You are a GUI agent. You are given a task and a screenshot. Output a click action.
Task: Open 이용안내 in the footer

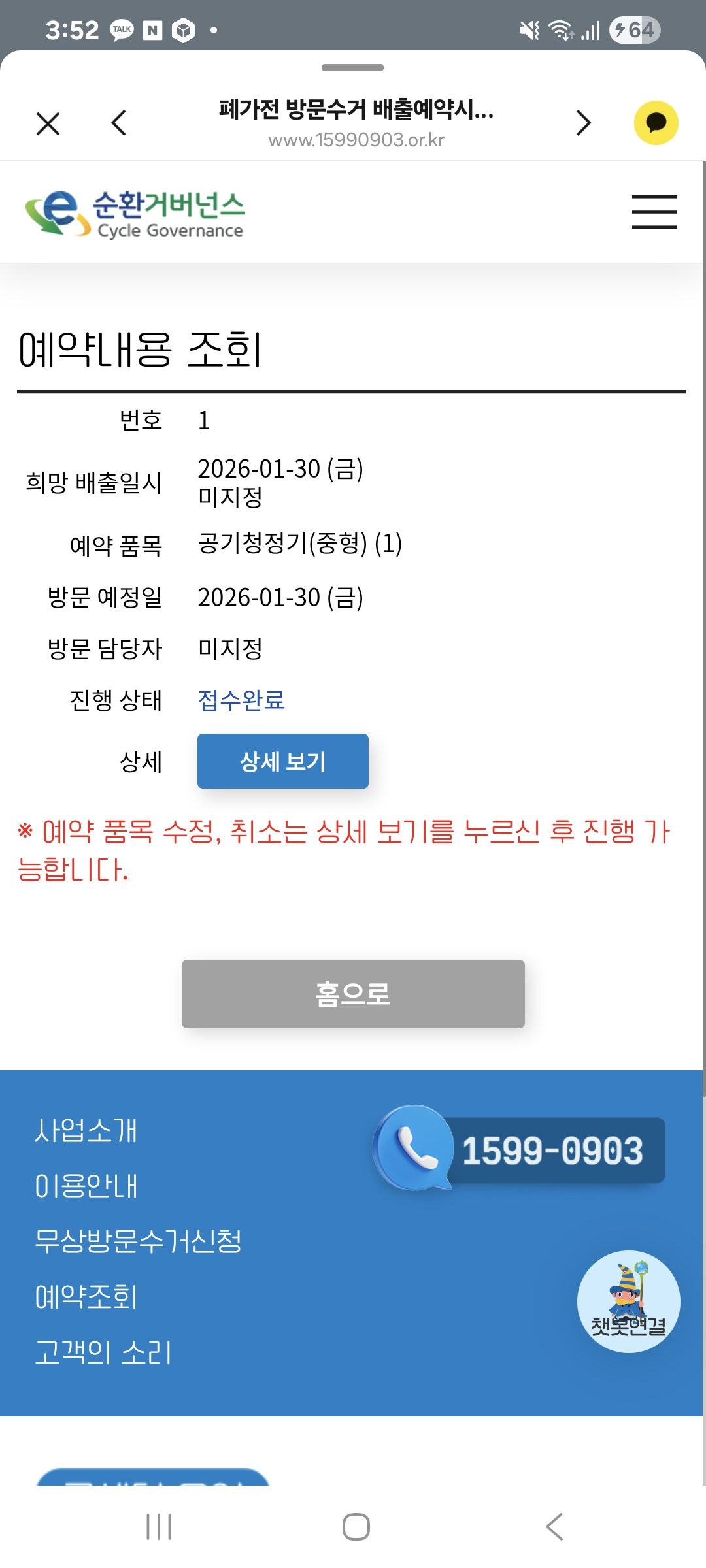pos(86,1186)
